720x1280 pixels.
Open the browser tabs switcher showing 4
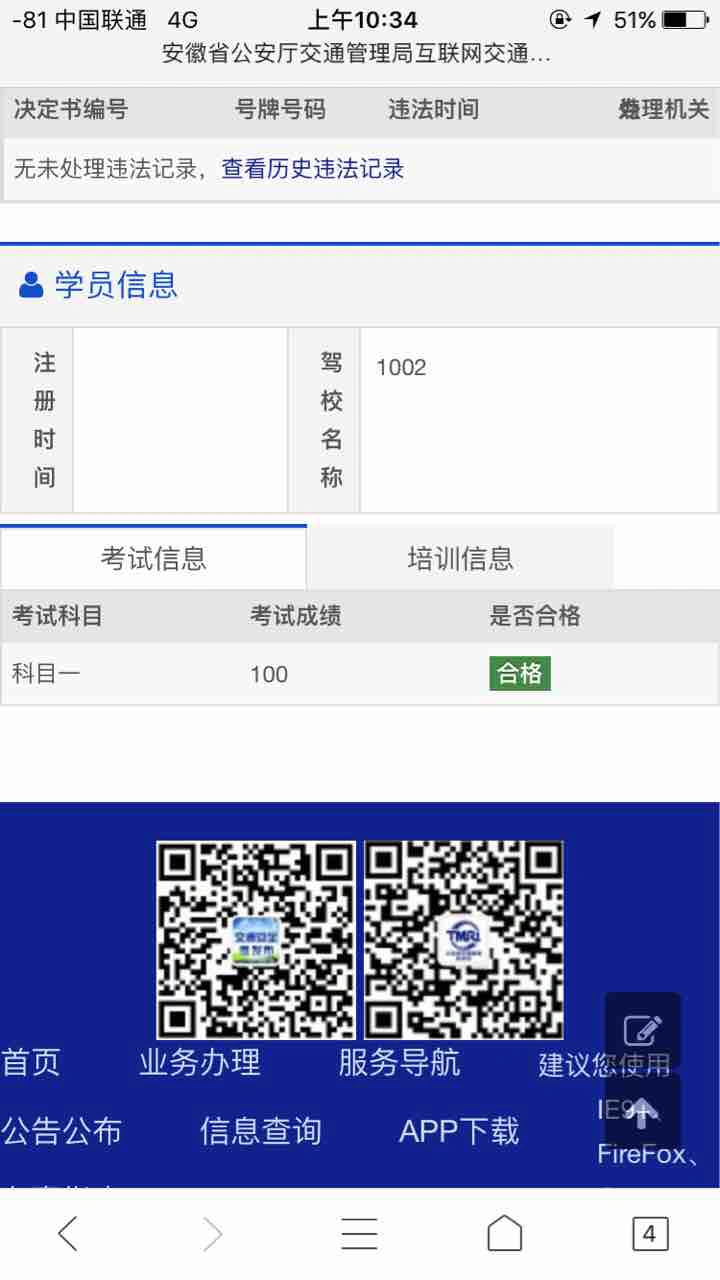(649, 1234)
